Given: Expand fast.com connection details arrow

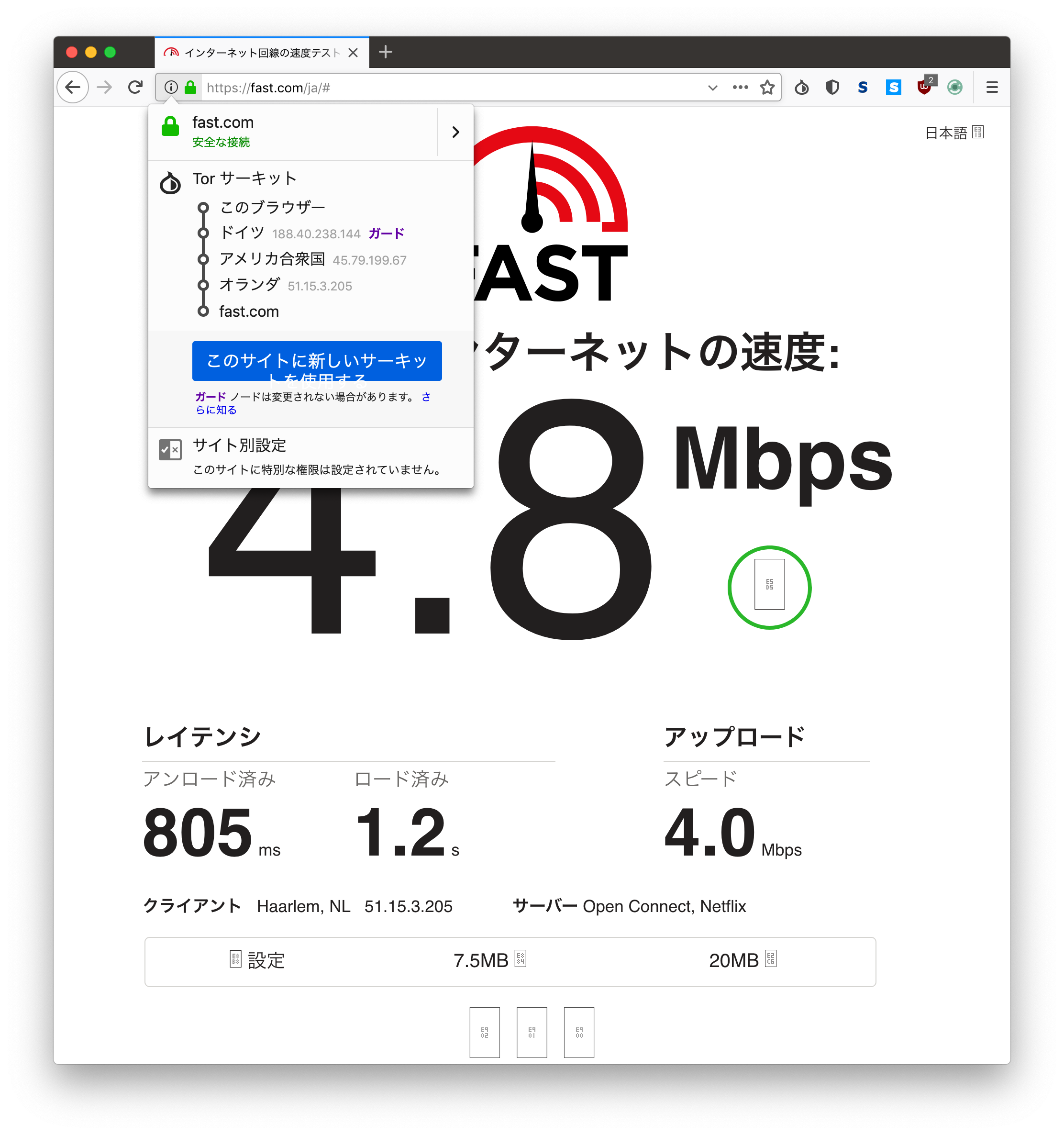Looking at the screenshot, I should (x=455, y=132).
